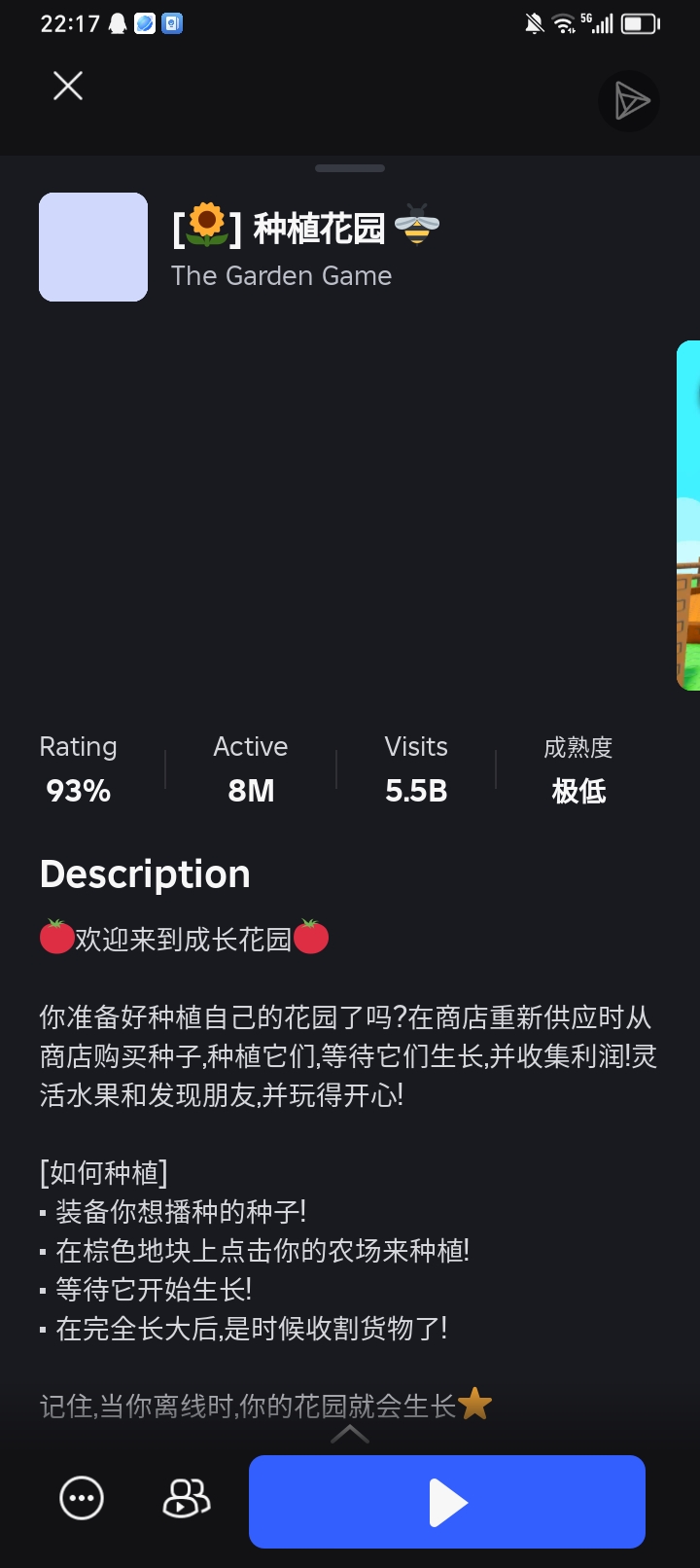Open the friends icon beside the play button
The height and width of the screenshot is (1568, 700).
coord(186,1498)
